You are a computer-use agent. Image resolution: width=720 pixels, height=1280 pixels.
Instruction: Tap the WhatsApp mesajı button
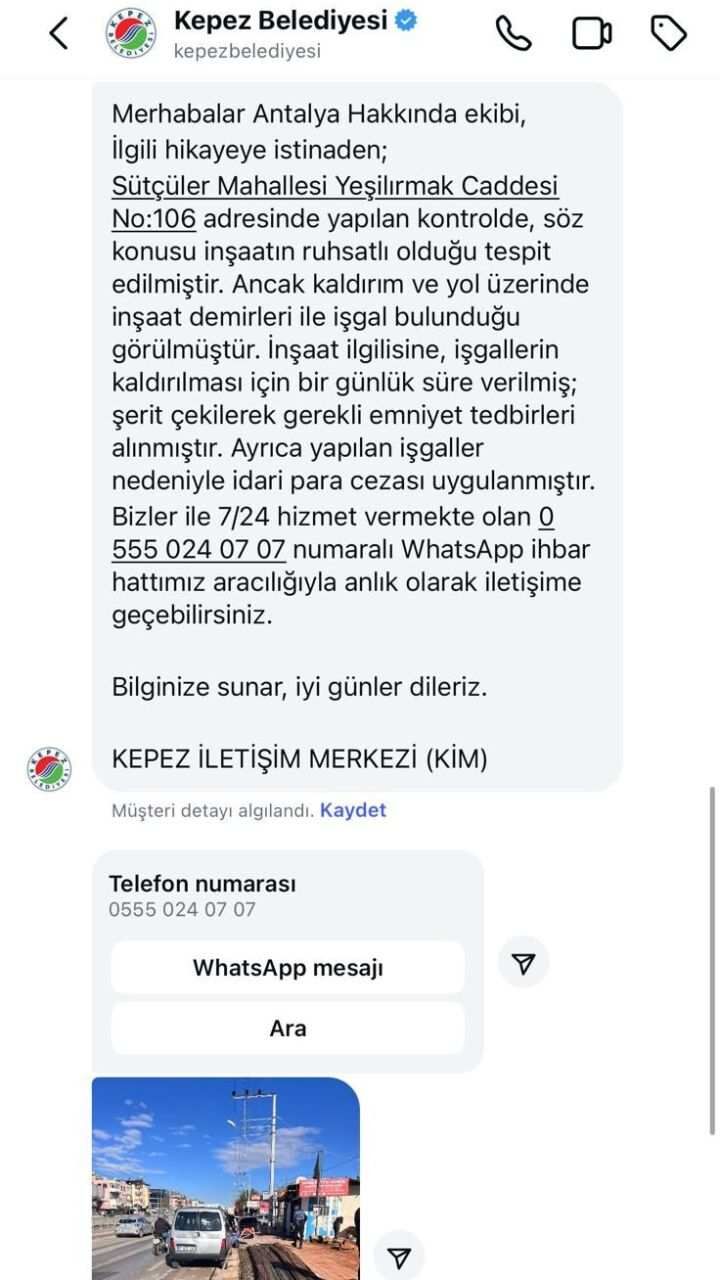coord(287,967)
